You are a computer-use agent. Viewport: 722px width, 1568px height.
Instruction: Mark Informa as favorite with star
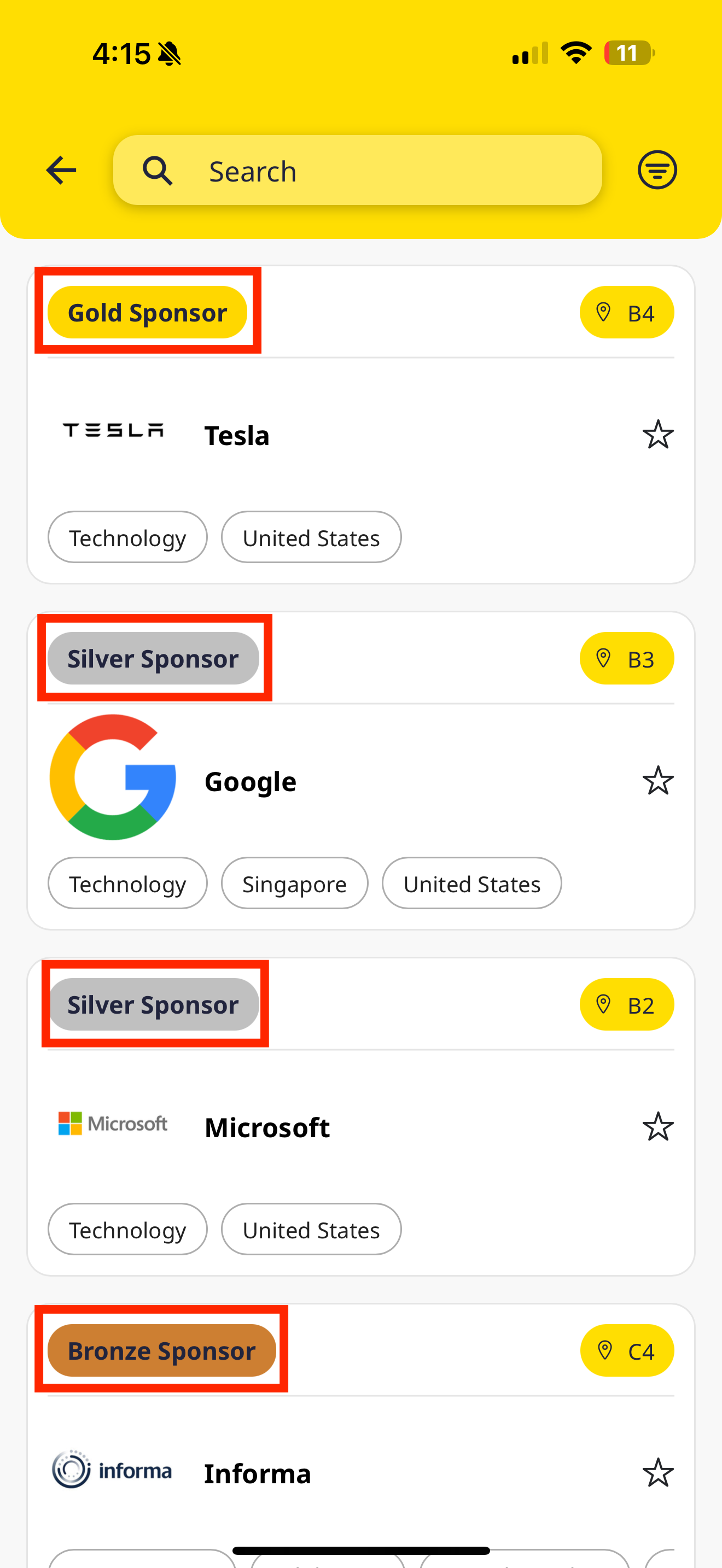pos(657,1473)
